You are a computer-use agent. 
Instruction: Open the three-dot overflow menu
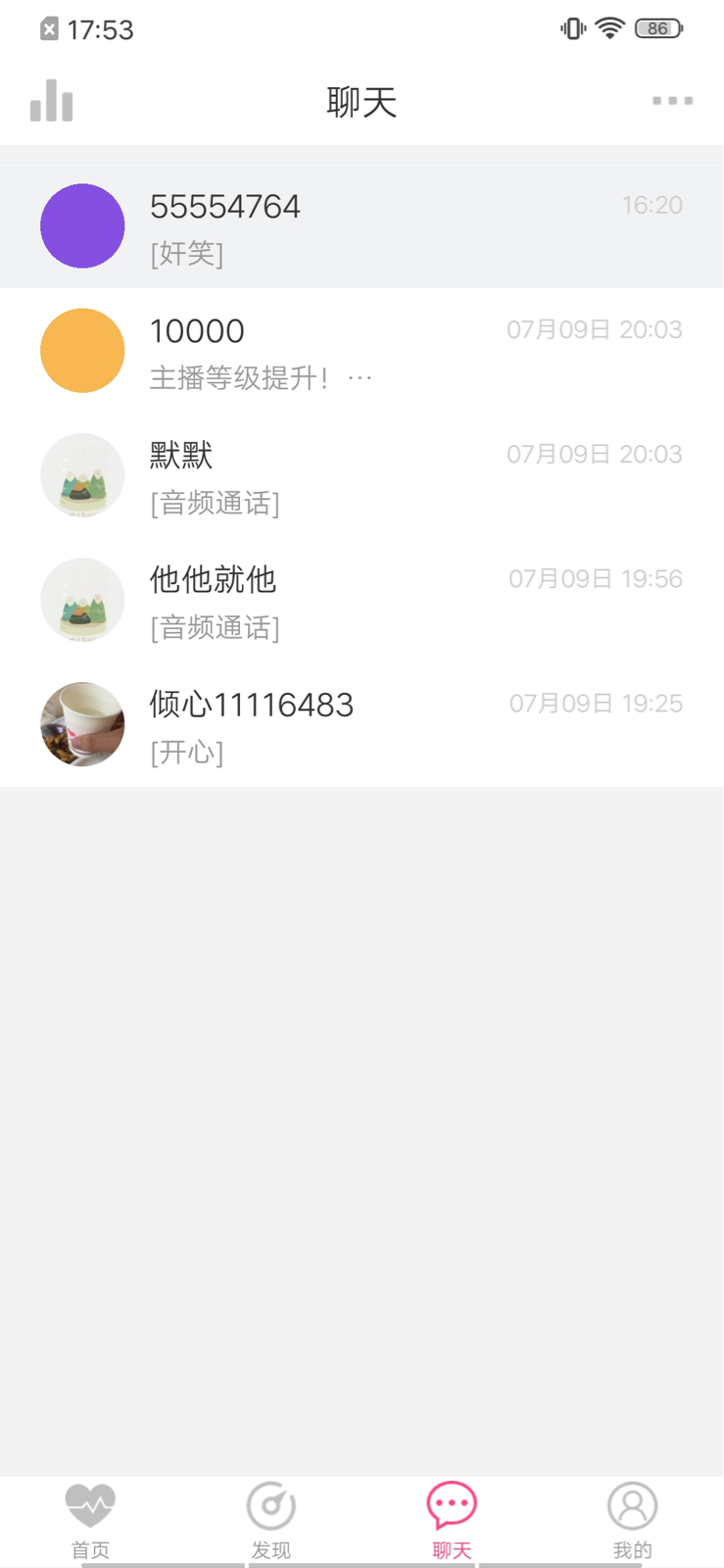[672, 101]
